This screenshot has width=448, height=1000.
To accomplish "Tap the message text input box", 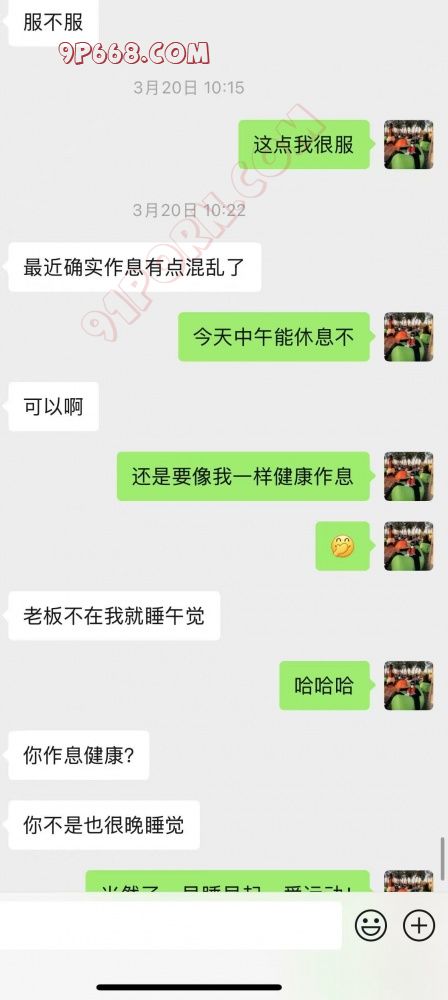I will click(x=171, y=925).
